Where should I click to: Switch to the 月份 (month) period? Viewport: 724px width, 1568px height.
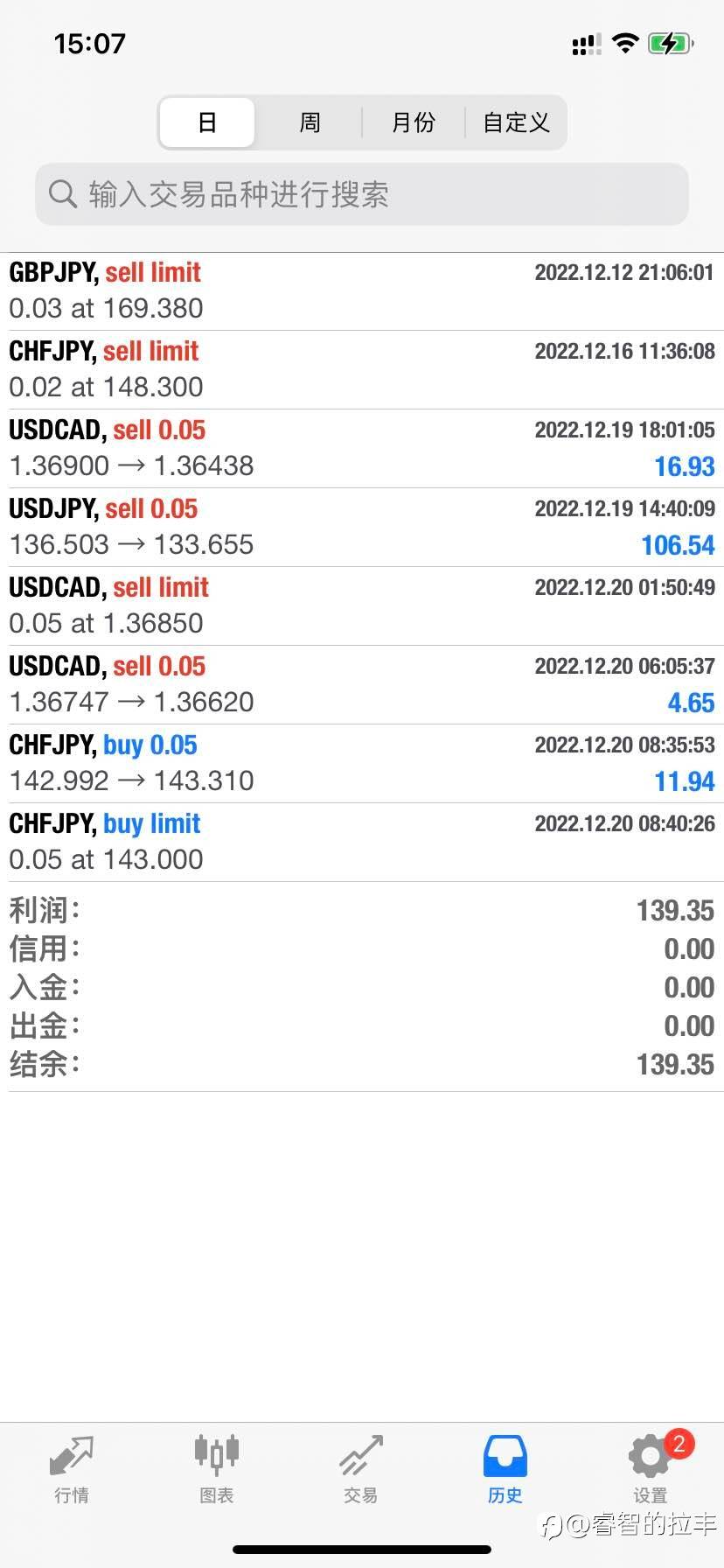[413, 122]
